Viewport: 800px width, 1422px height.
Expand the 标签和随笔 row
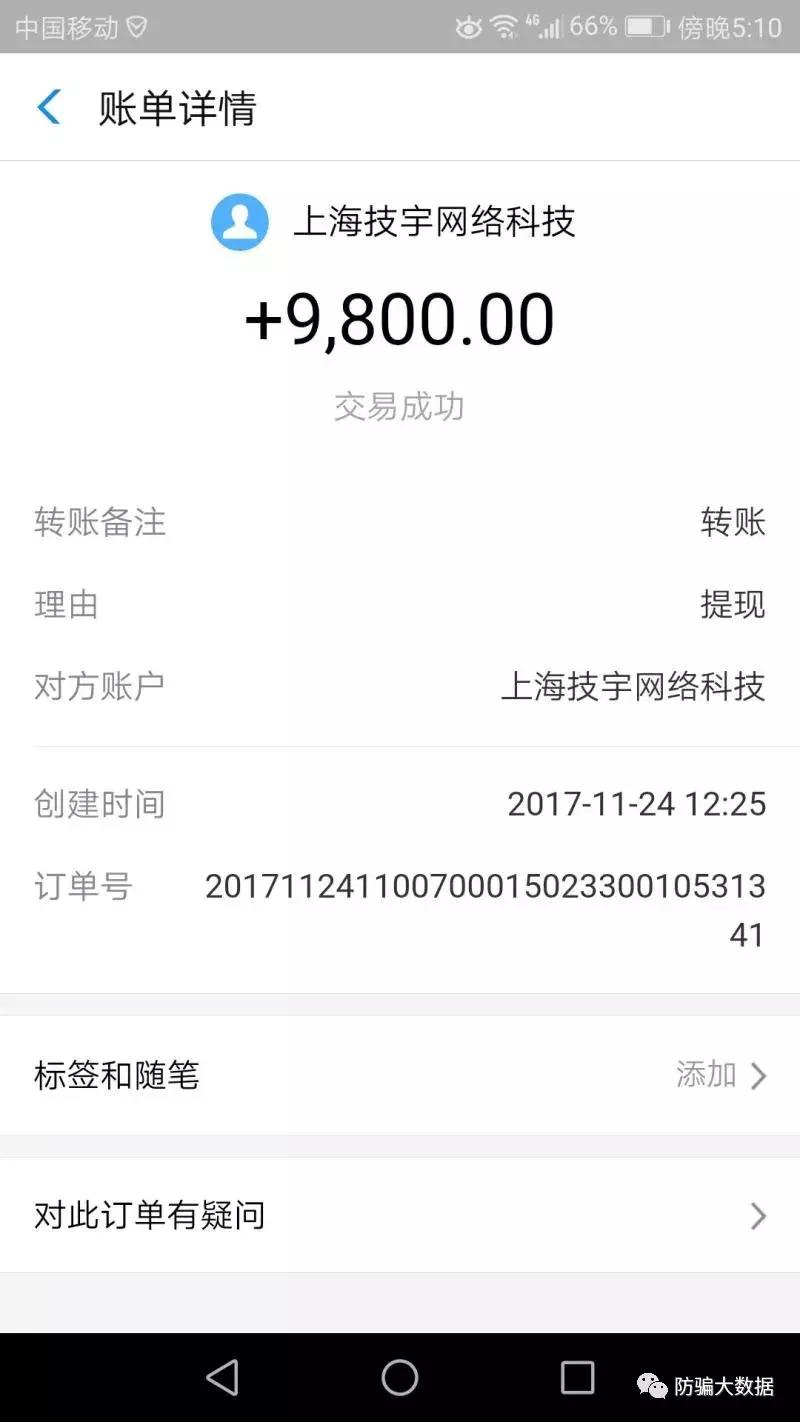coord(400,1075)
